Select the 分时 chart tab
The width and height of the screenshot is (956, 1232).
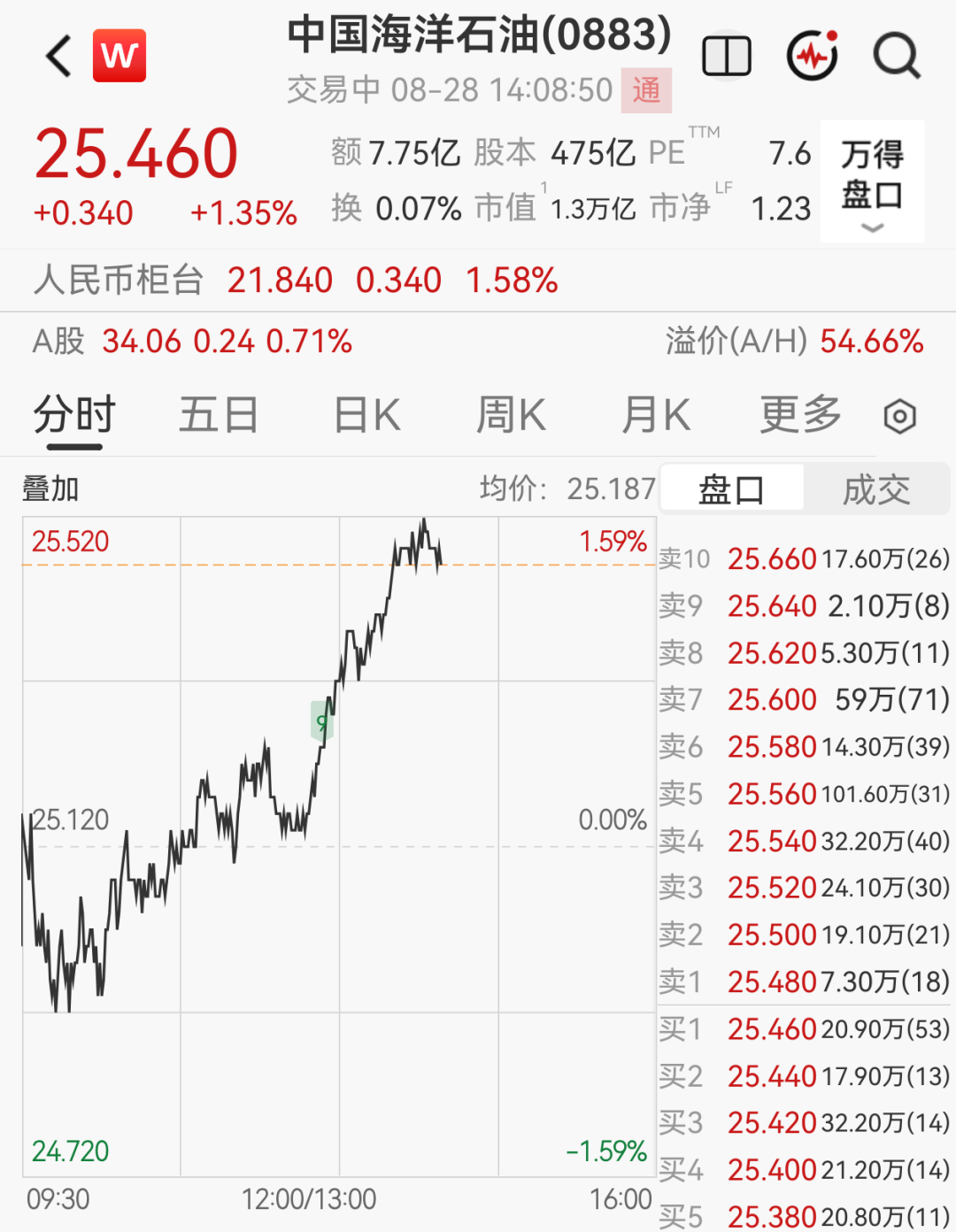pos(74,415)
